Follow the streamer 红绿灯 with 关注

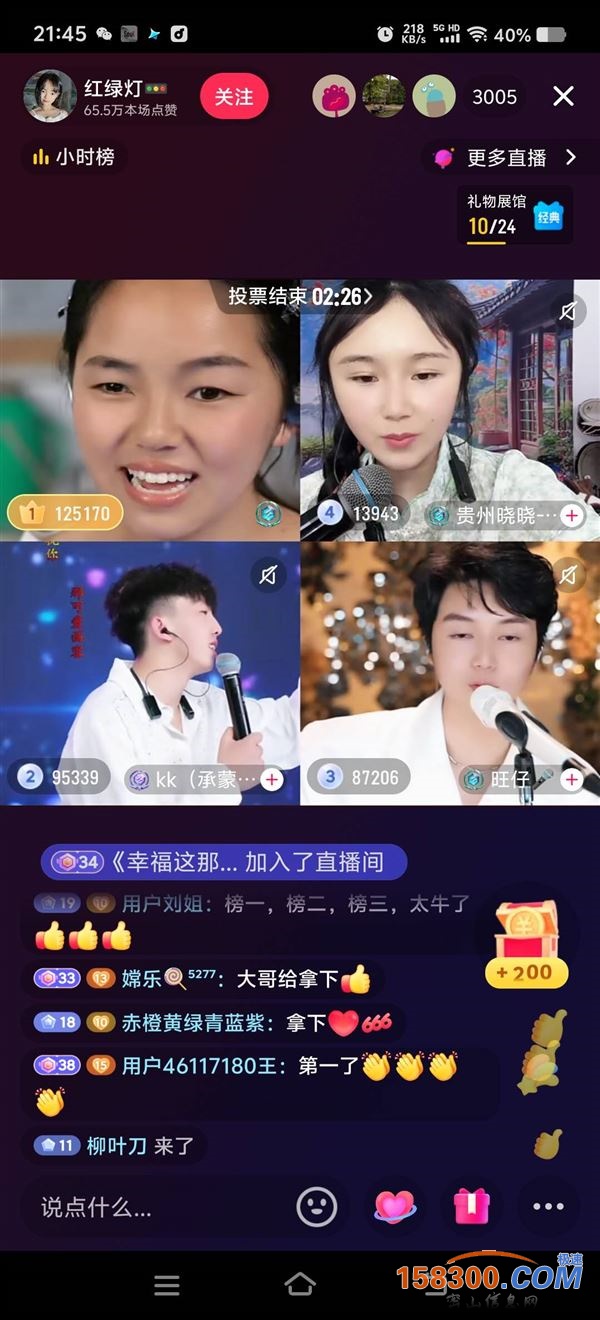[x=234, y=96]
